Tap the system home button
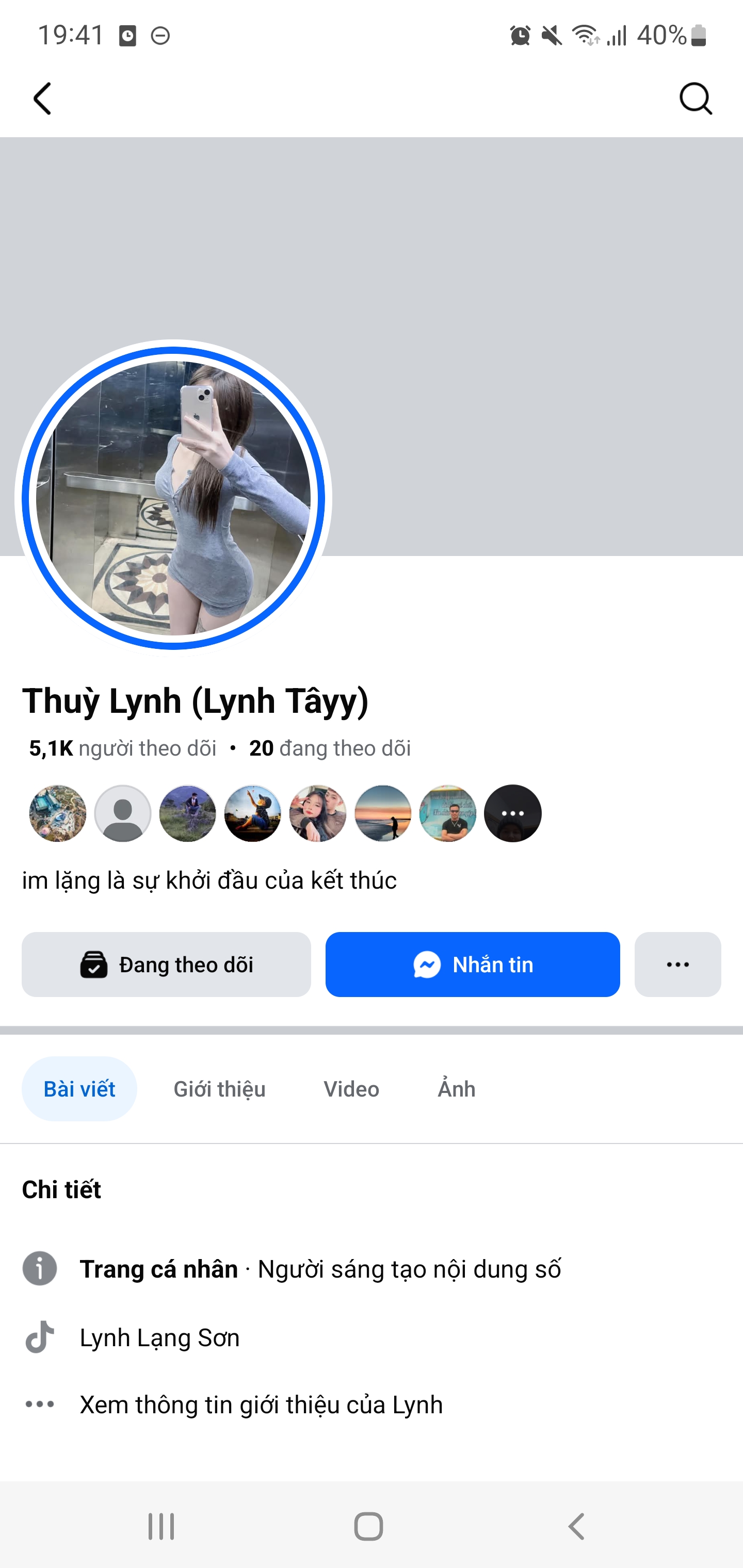Screen dimensions: 743x1568 368,1526
